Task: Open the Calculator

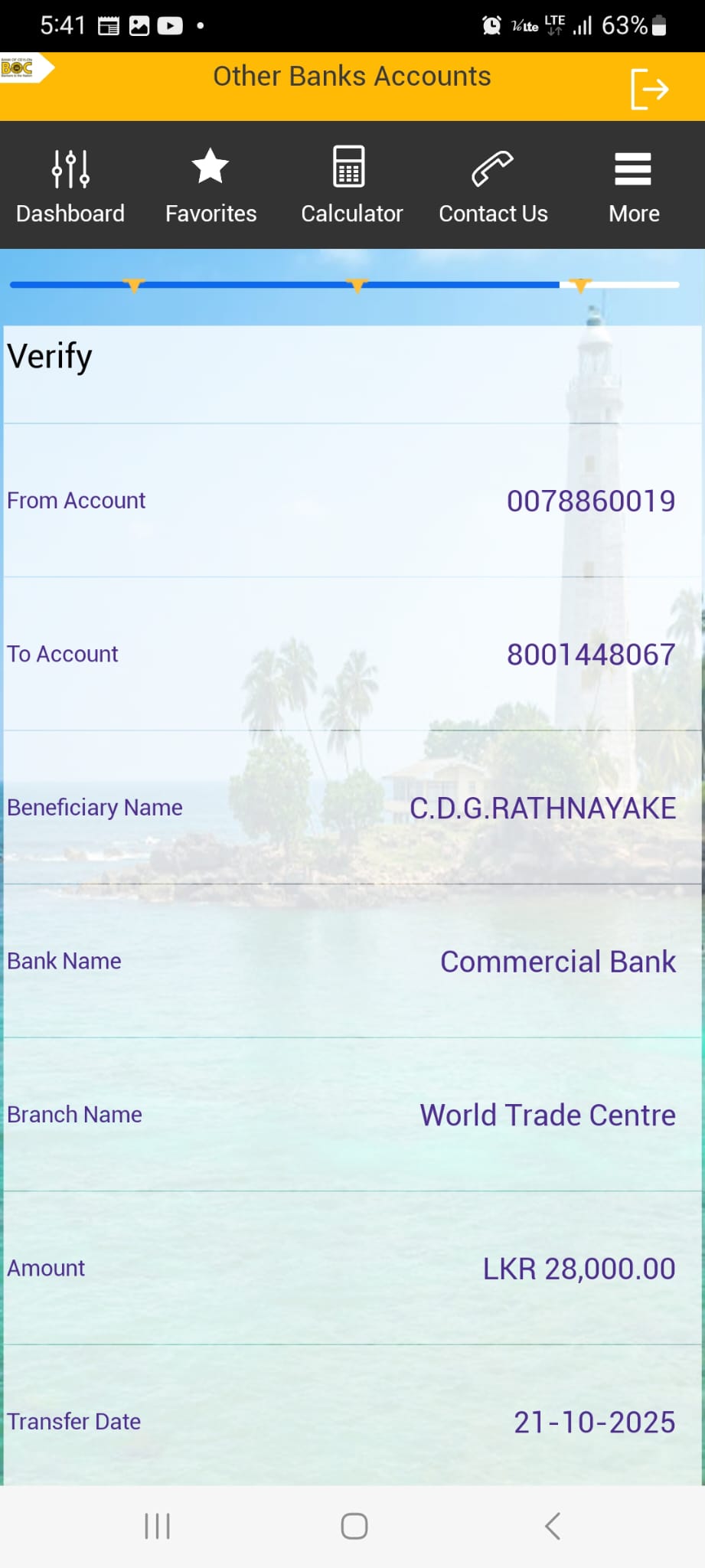Action: 351,186
